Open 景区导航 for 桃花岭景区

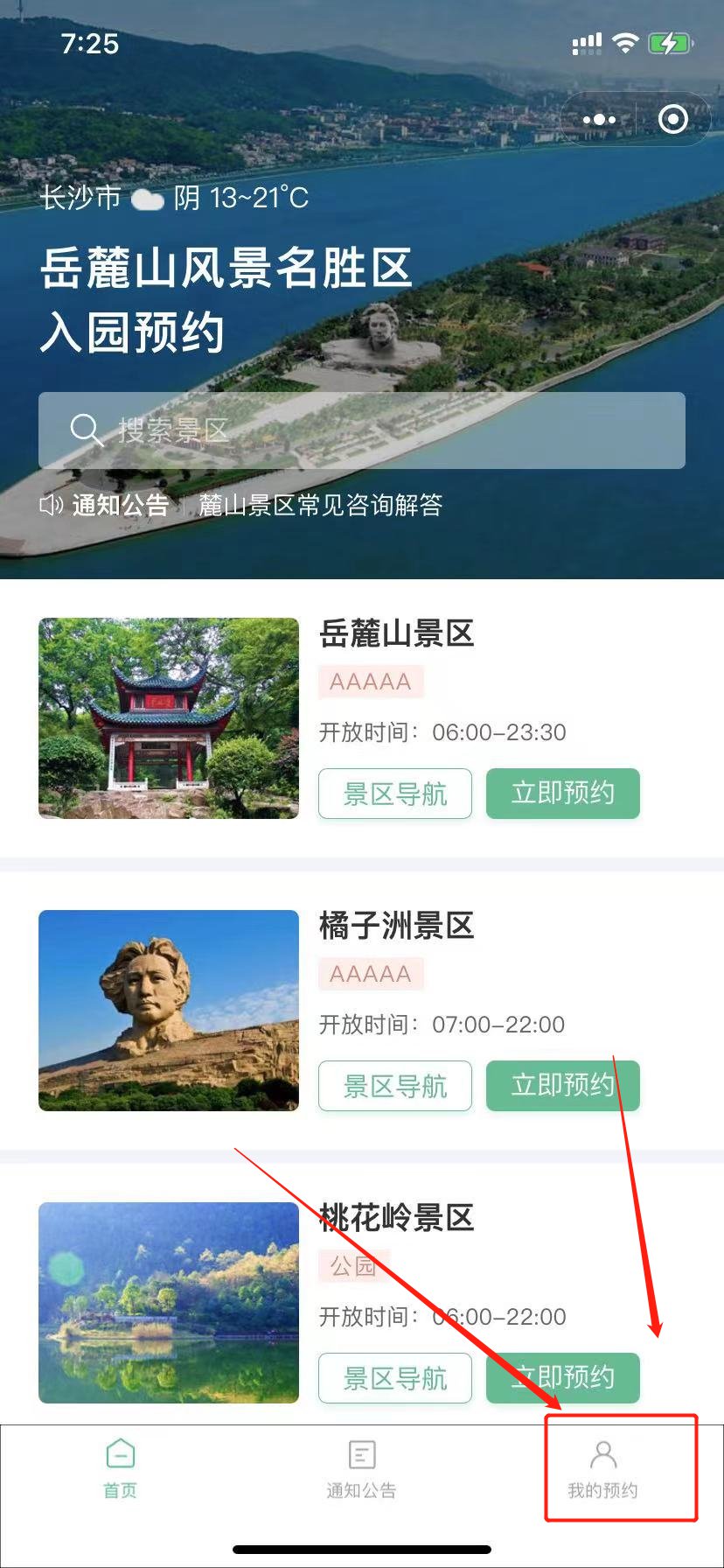pyautogui.click(x=395, y=1378)
